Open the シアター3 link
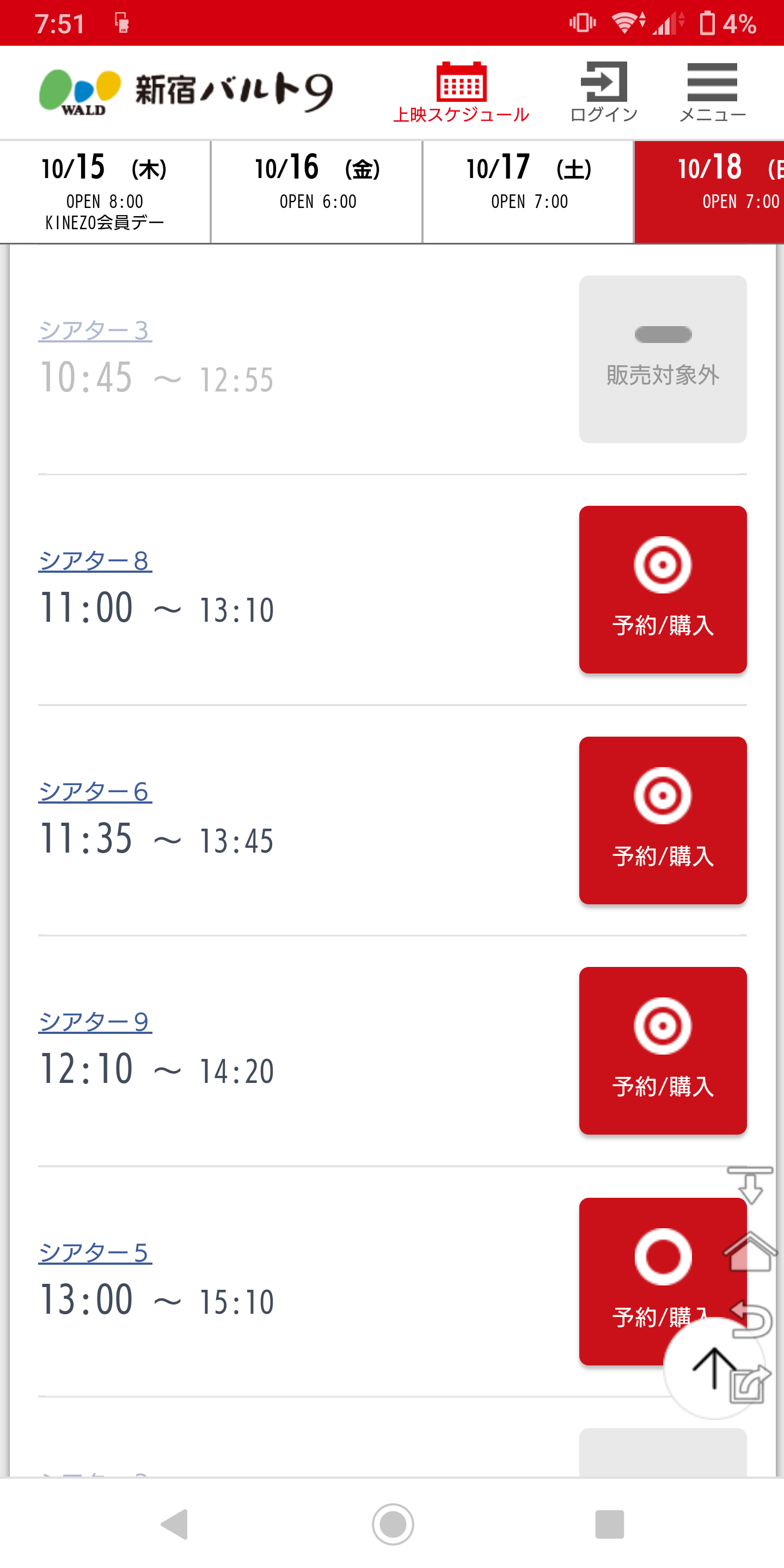The width and height of the screenshot is (784, 1568). 95,330
